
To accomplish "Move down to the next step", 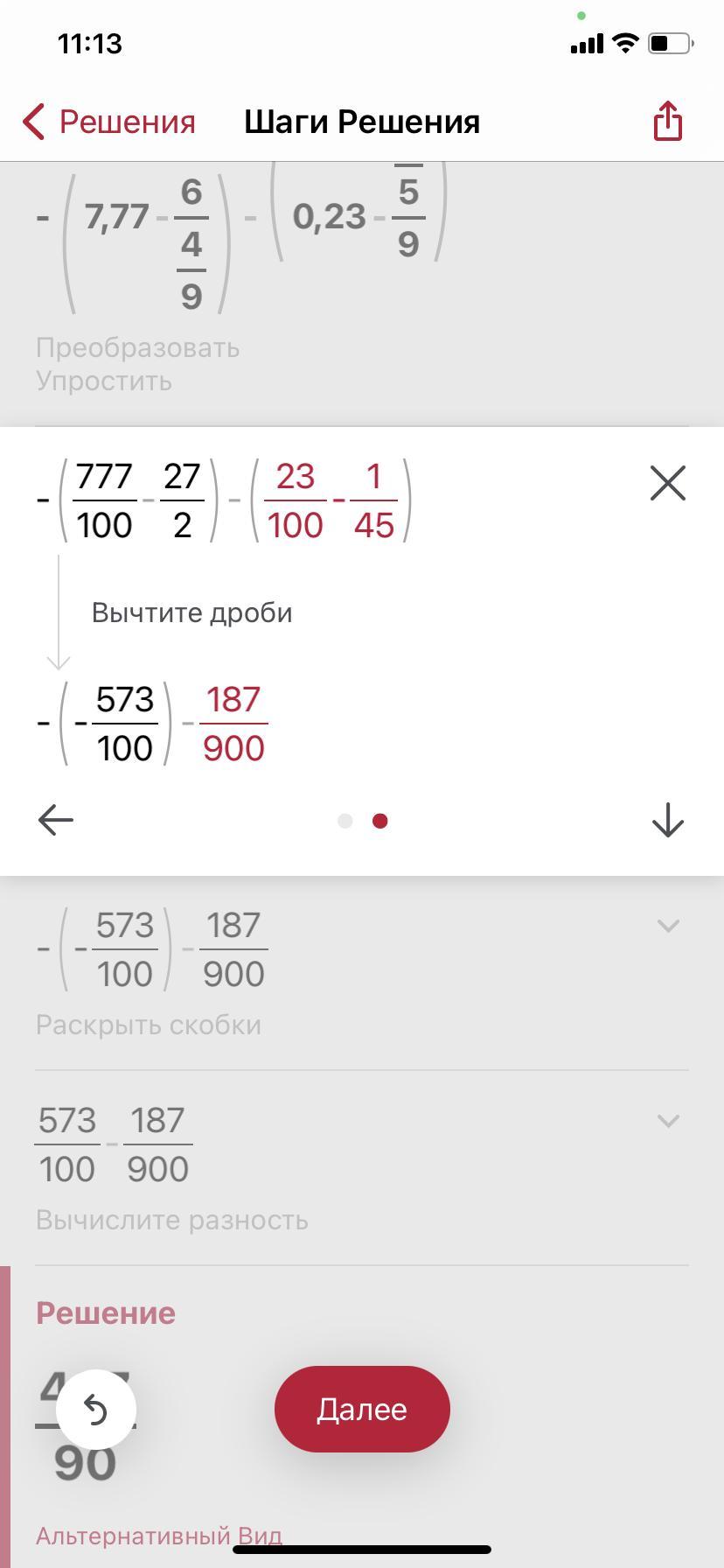I will pyautogui.click(x=667, y=820).
